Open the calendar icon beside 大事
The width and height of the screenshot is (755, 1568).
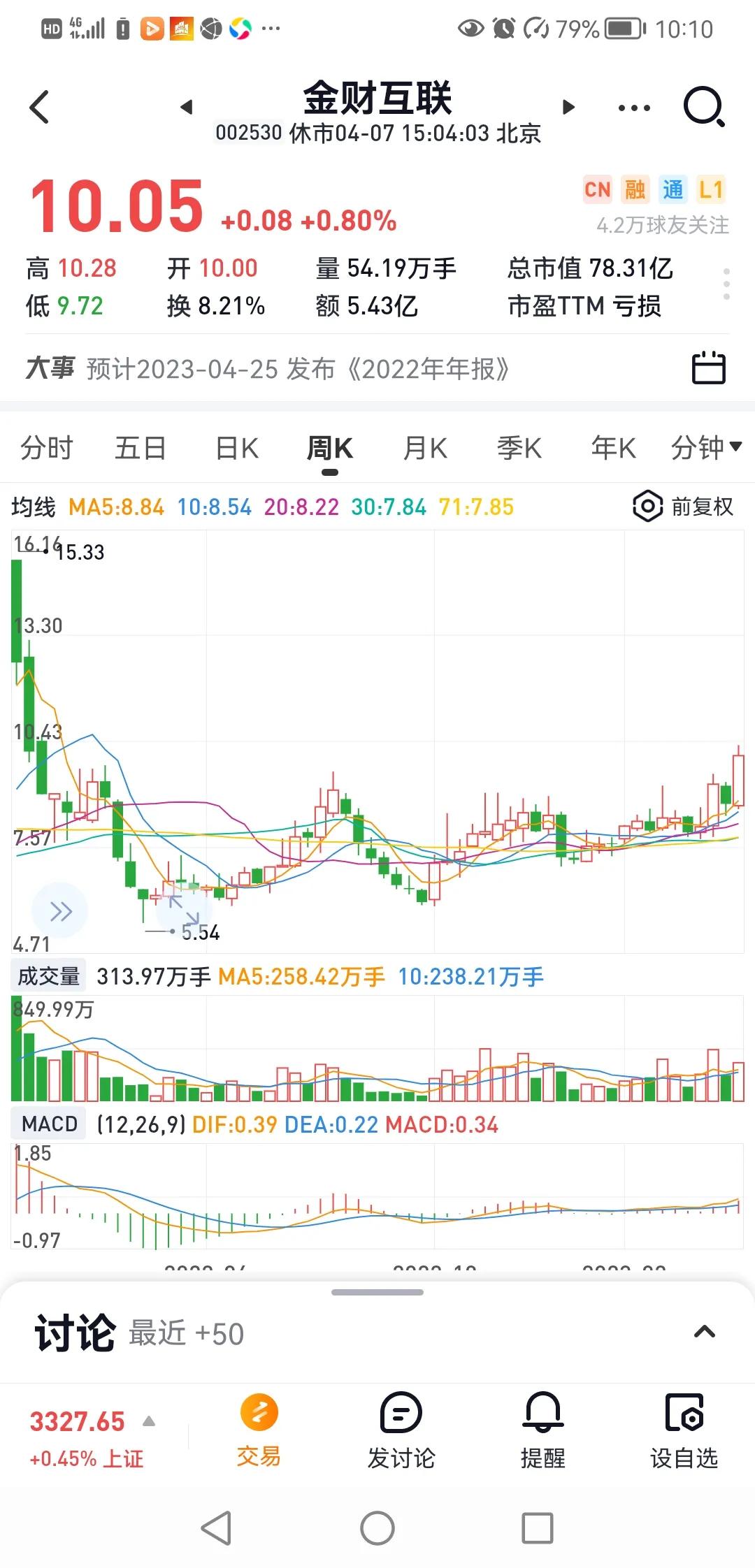708,368
